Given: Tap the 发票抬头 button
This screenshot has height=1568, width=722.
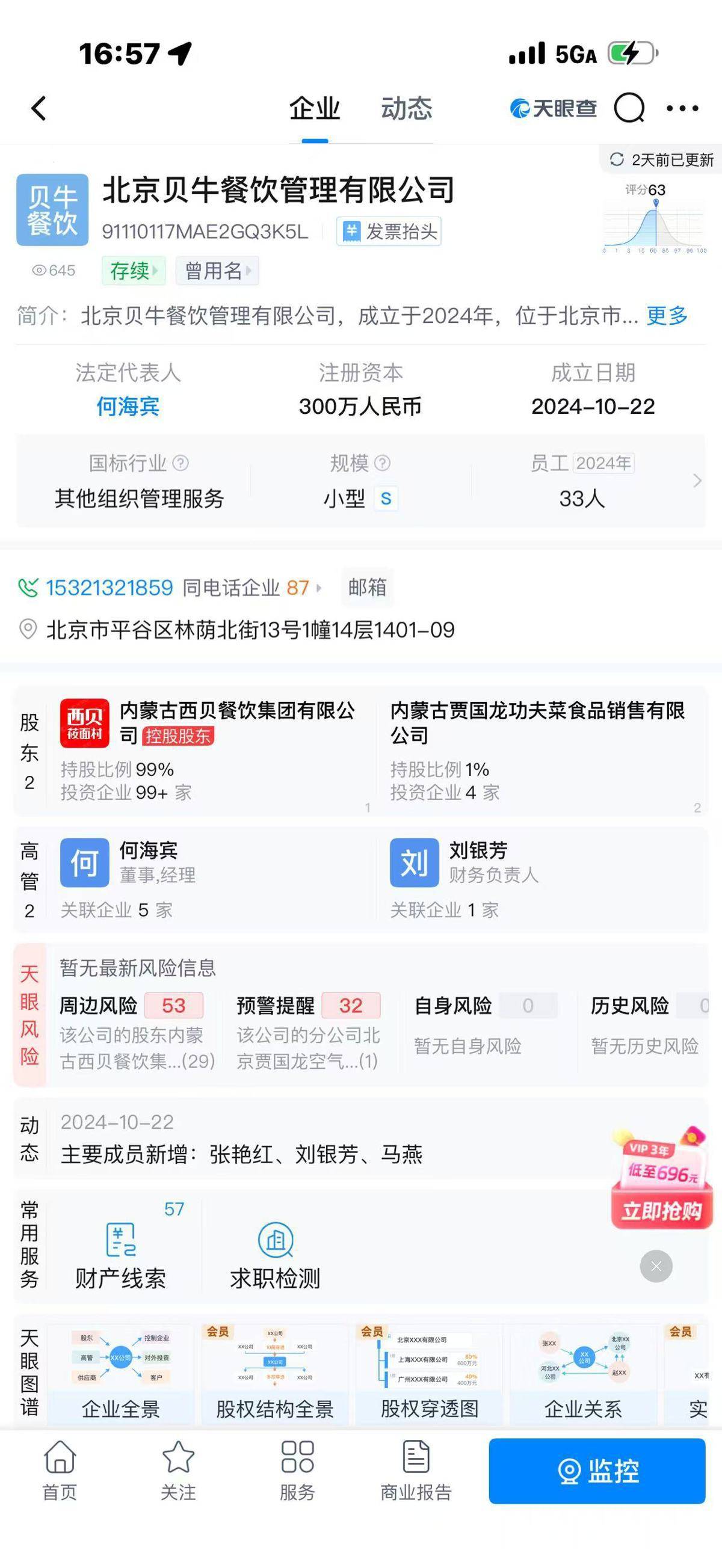Looking at the screenshot, I should (x=389, y=232).
